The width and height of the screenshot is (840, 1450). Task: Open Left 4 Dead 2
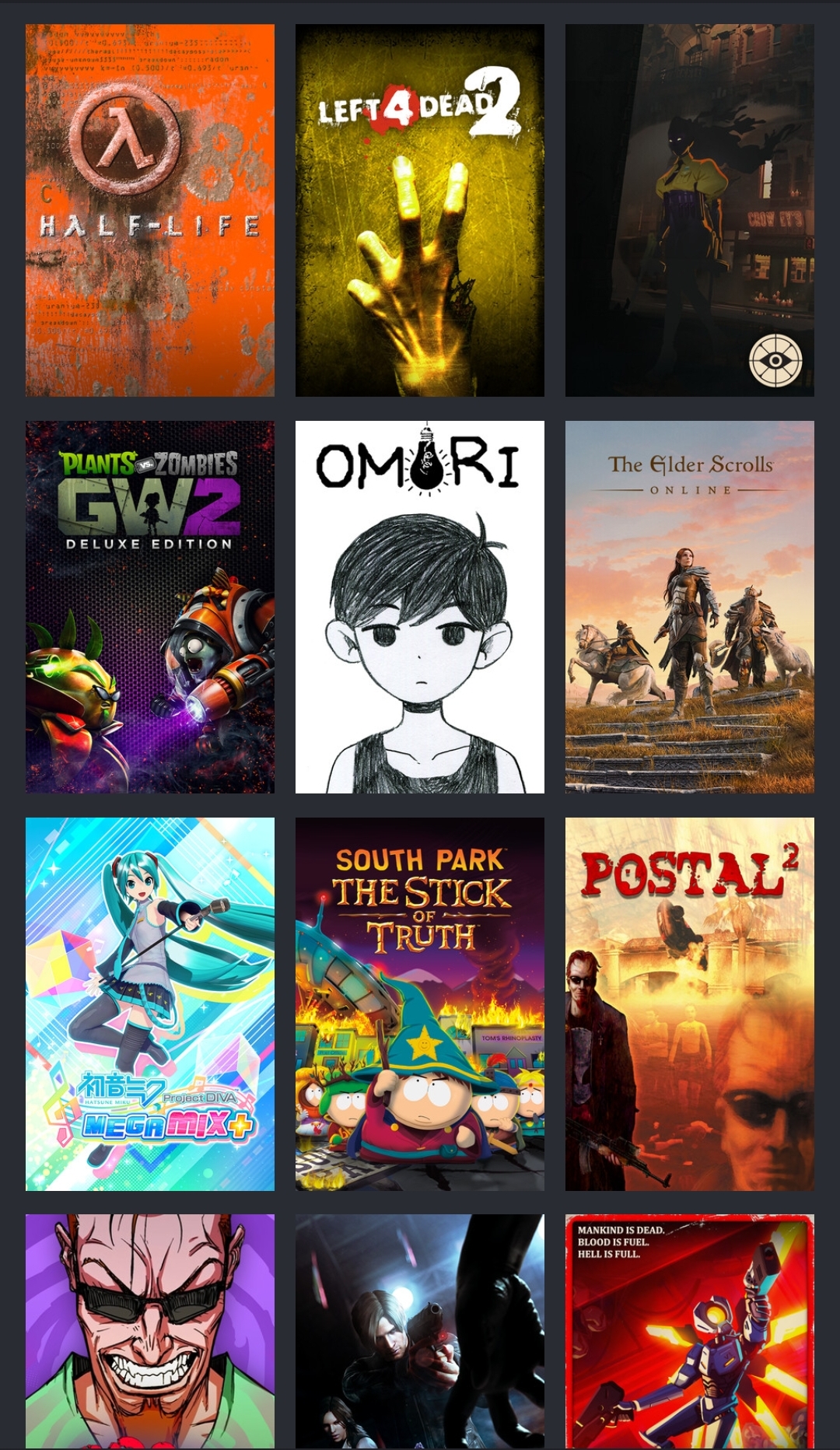[420, 210]
